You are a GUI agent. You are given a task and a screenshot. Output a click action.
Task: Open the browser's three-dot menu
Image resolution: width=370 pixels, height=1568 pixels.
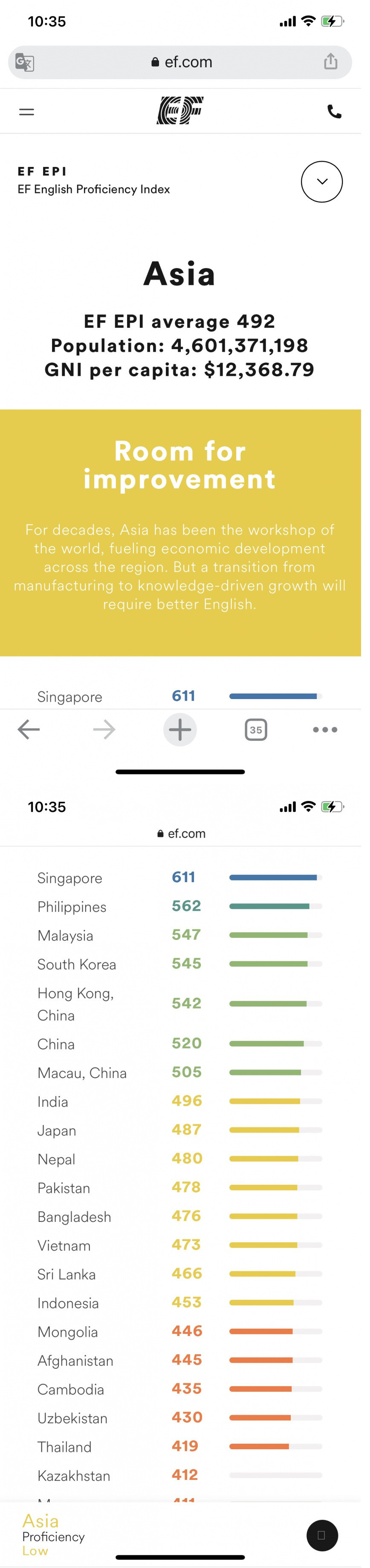(x=333, y=747)
